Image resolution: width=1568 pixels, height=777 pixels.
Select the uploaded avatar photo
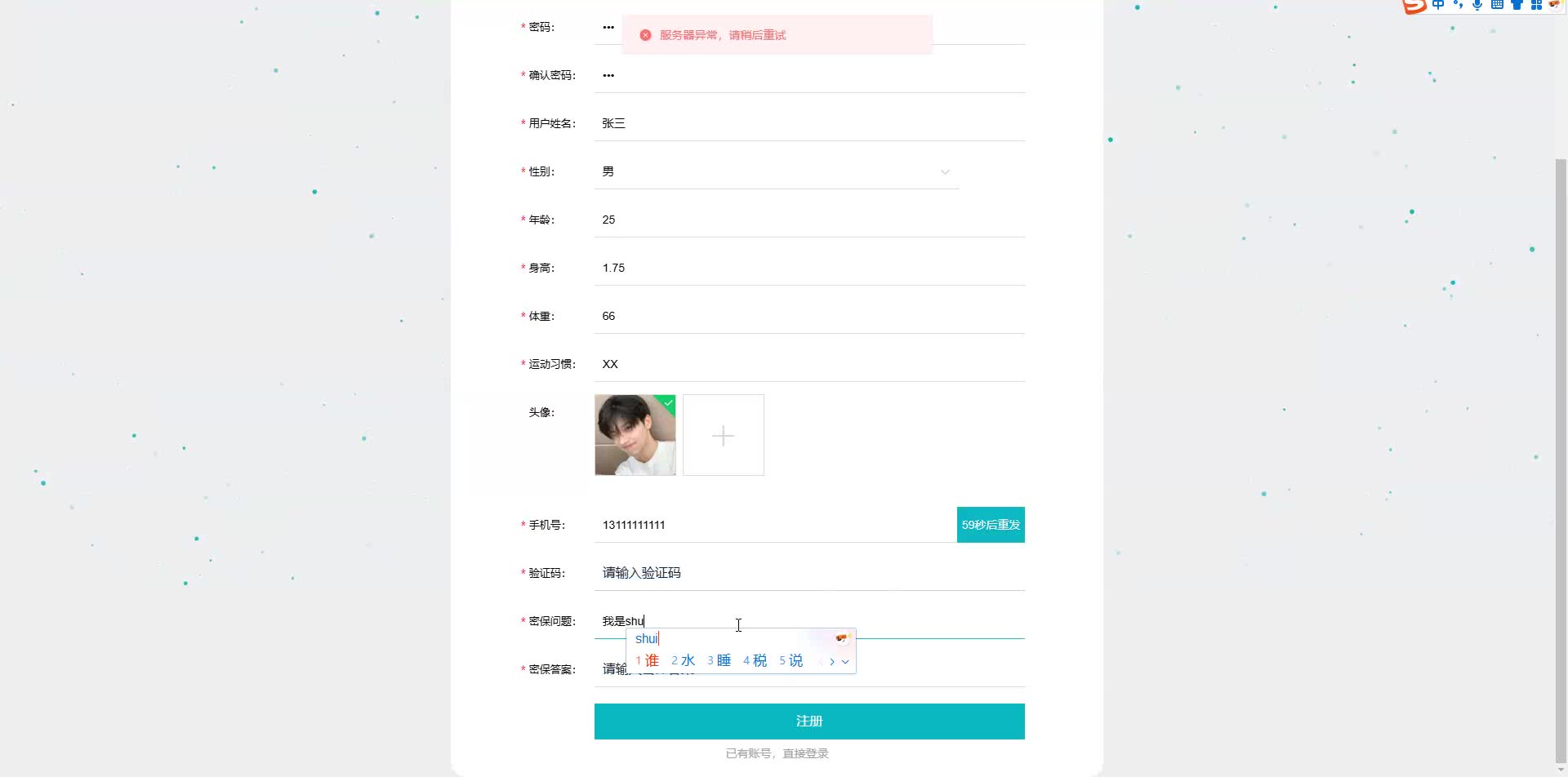[635, 435]
